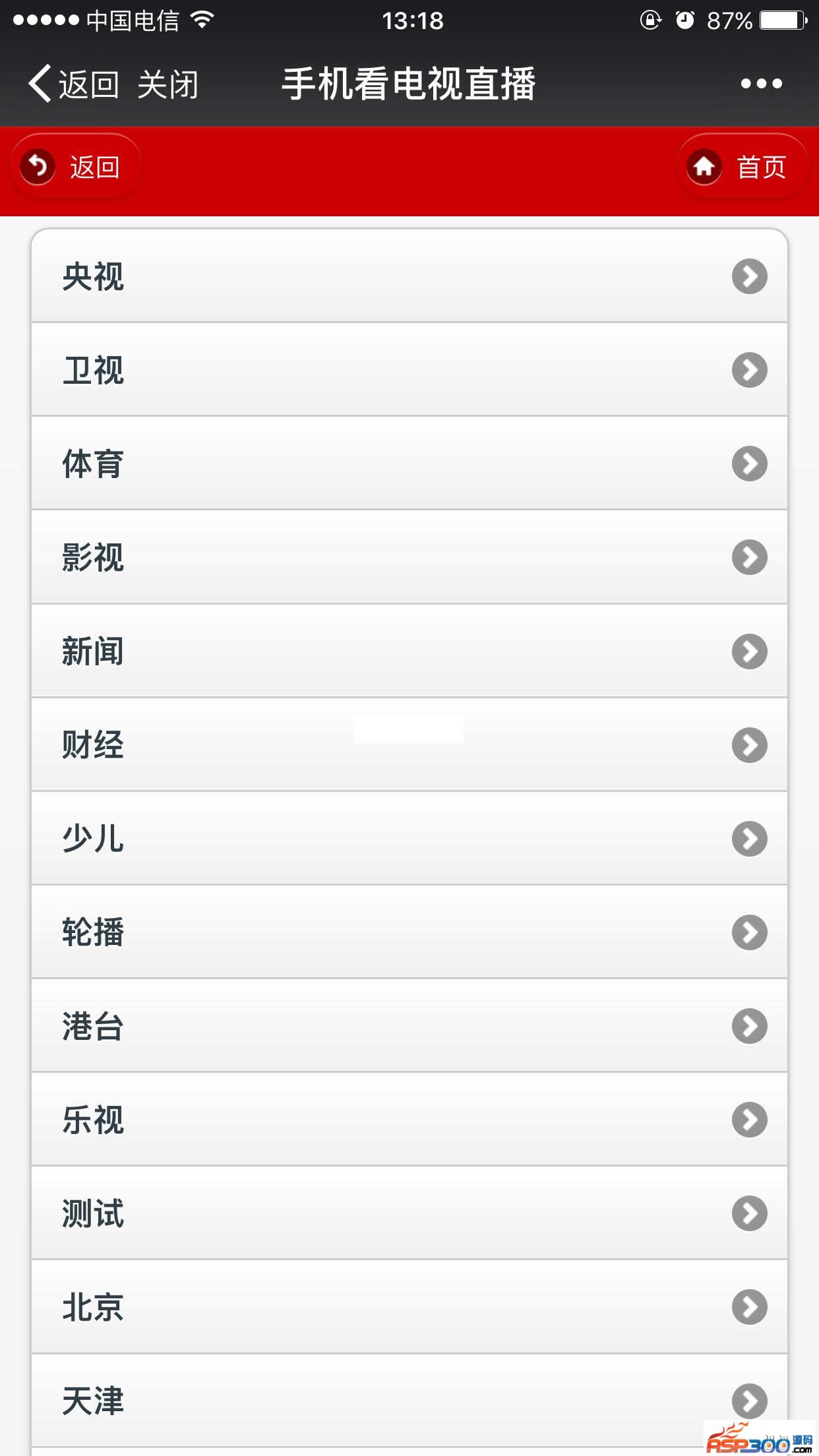Open the 乐视 category
819x1456 pixels.
tap(409, 1120)
